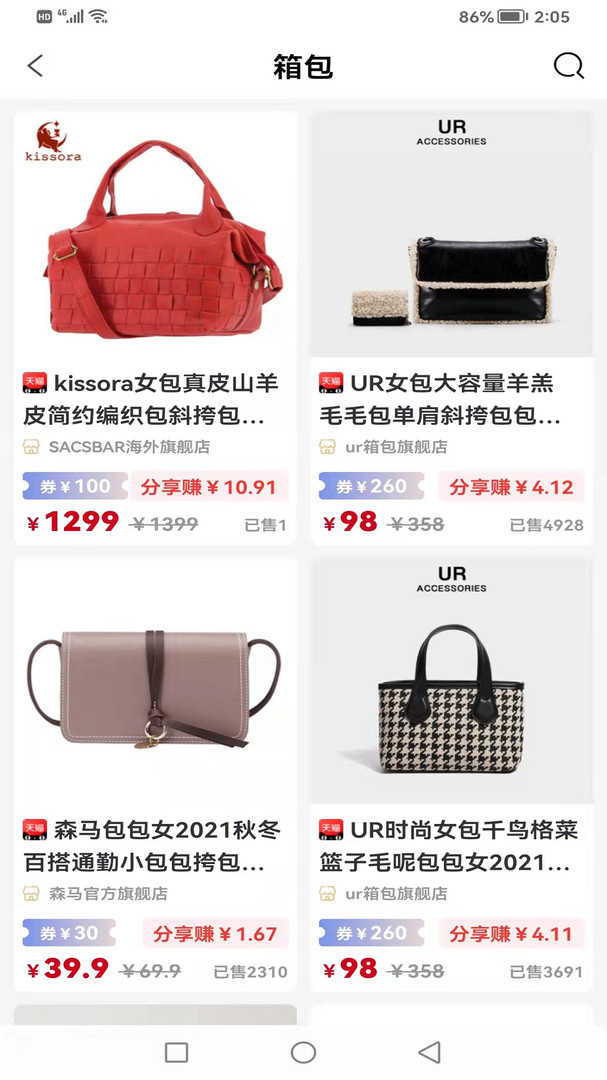Claim the ¥30 coupon on 森马 bag

(69, 933)
